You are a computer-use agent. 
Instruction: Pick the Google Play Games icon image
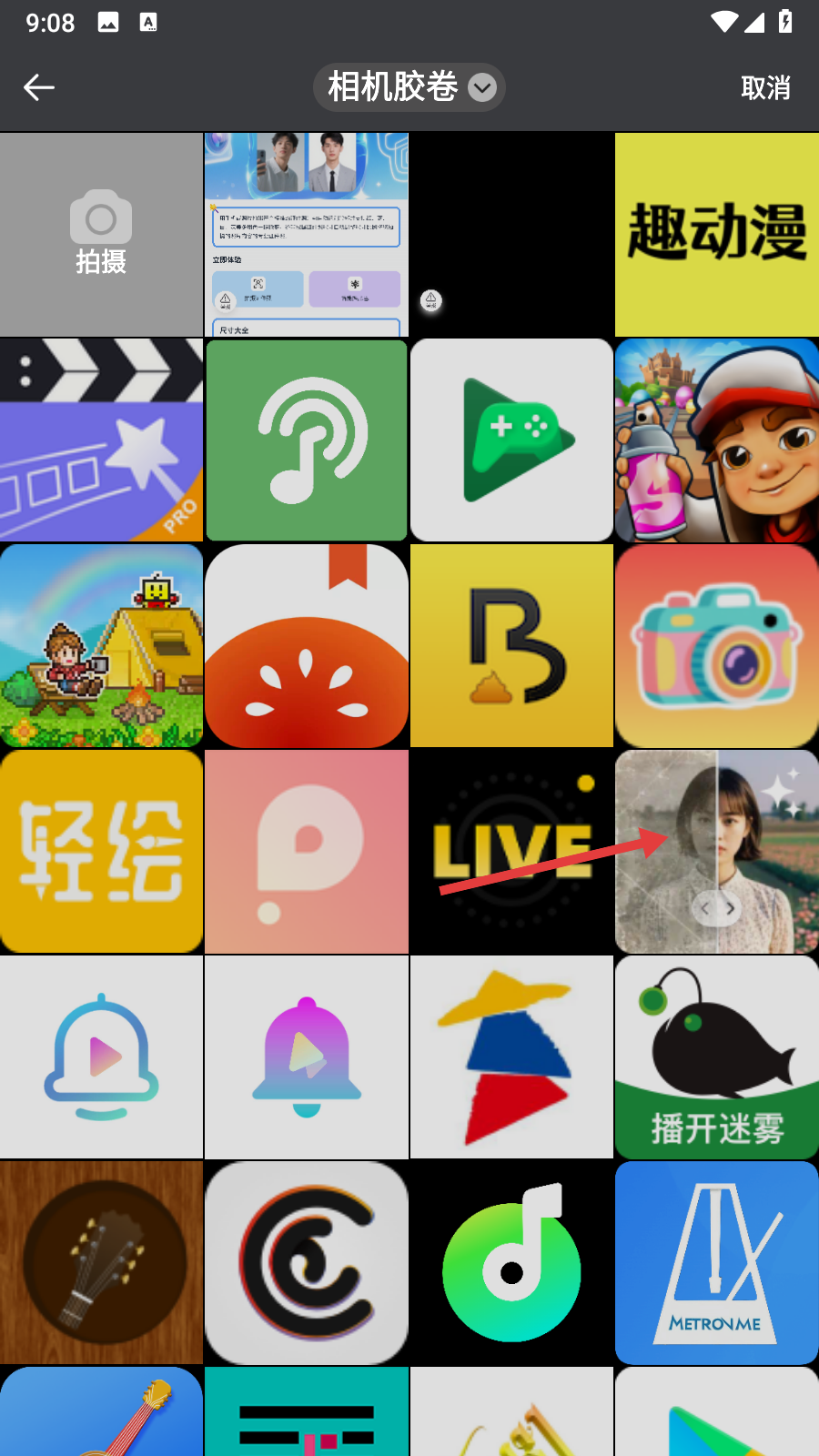click(511, 440)
